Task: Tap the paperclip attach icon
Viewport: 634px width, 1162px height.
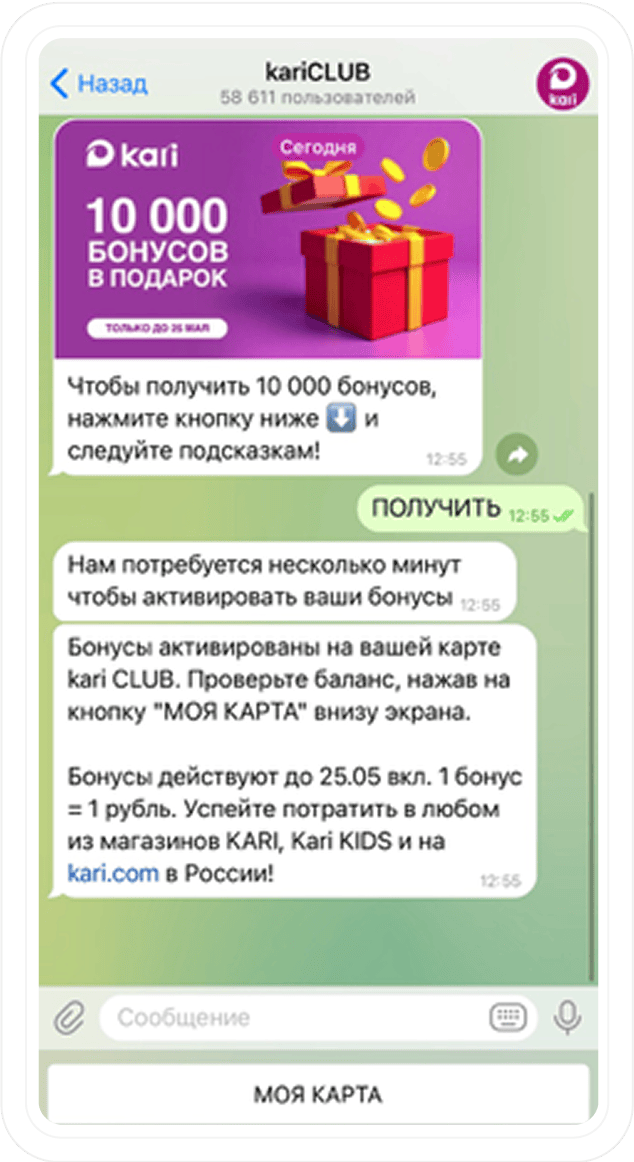Action: coord(69,1018)
